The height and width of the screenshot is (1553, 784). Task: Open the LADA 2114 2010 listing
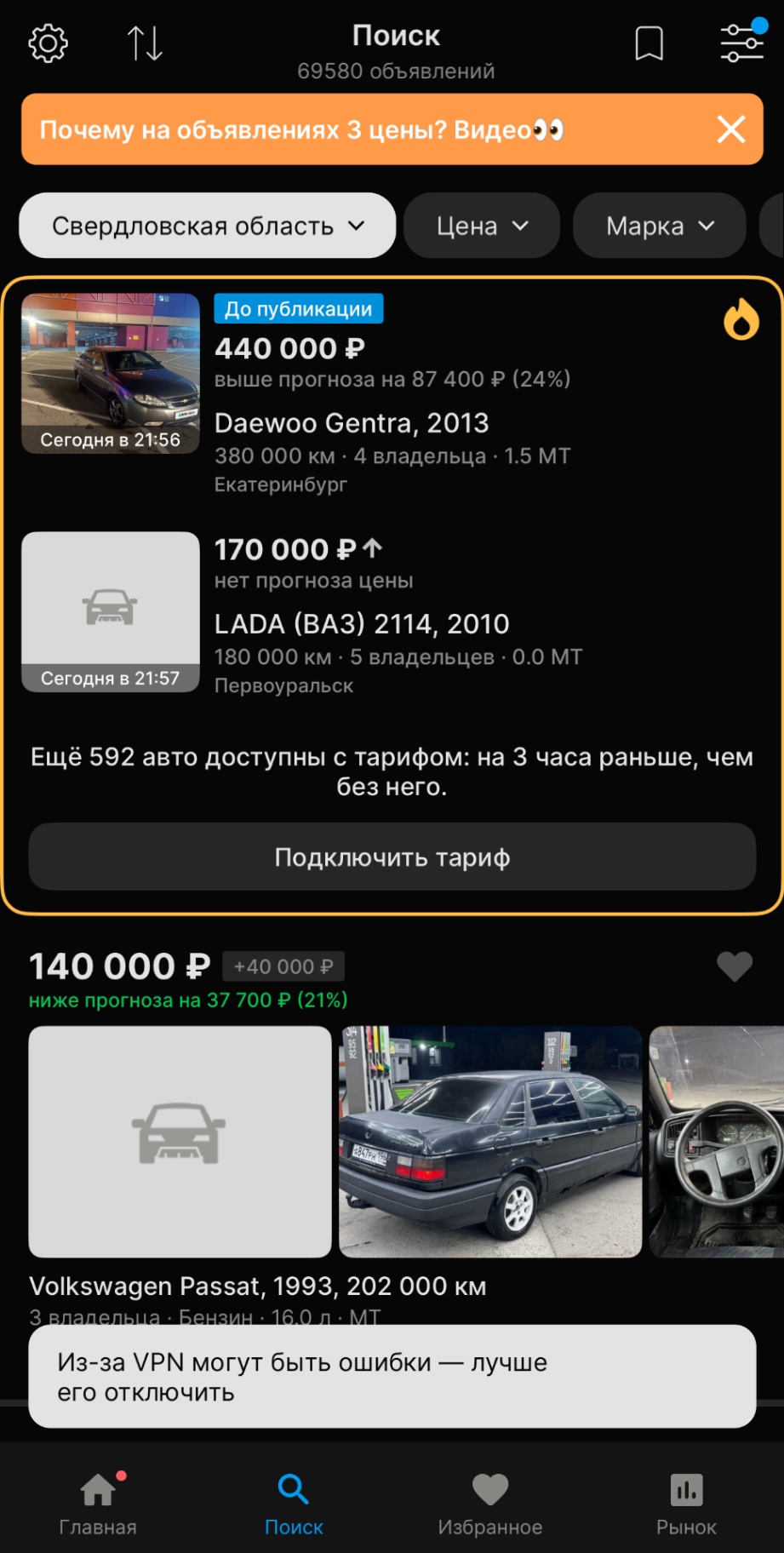coord(361,624)
